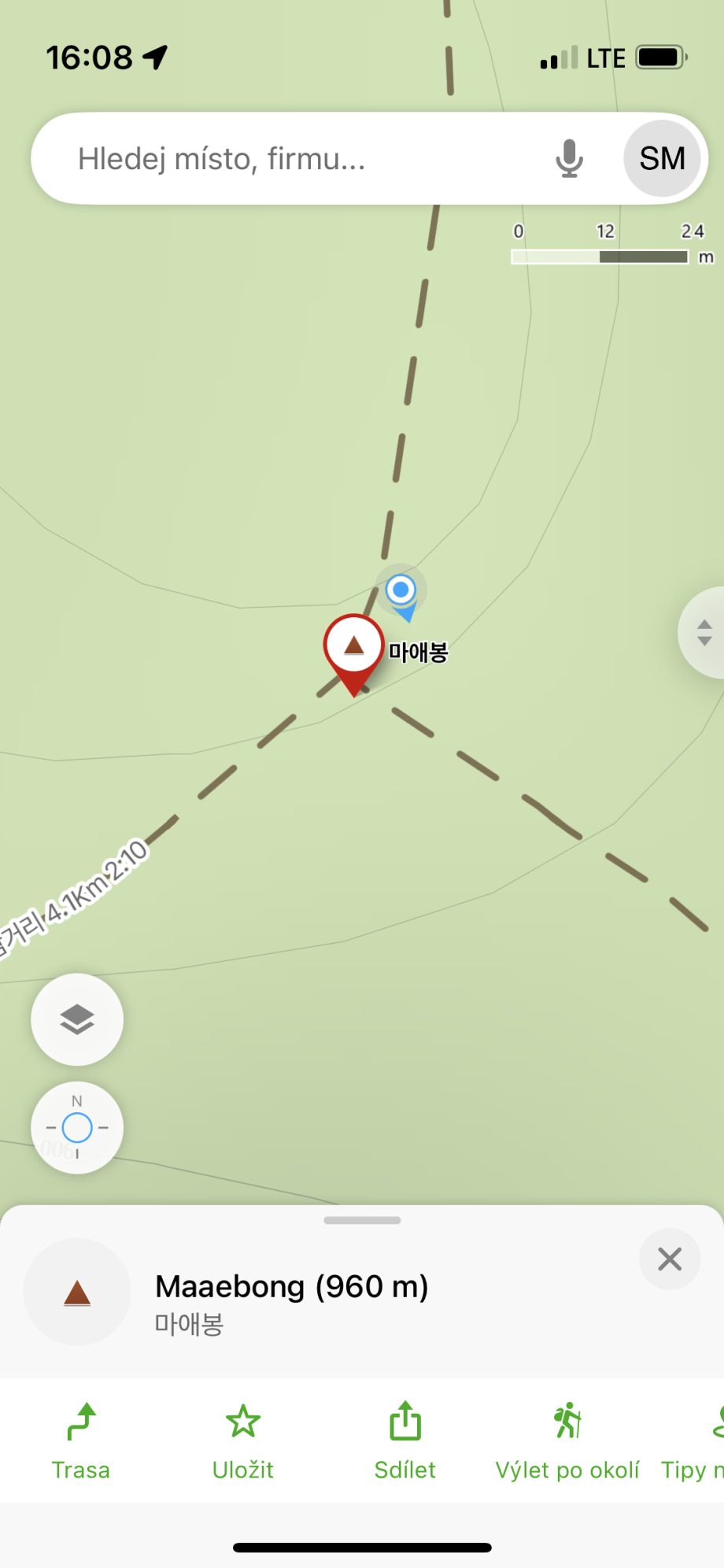The height and width of the screenshot is (1568, 724).
Task: Close the Maaebong place card
Action: pos(670,1259)
